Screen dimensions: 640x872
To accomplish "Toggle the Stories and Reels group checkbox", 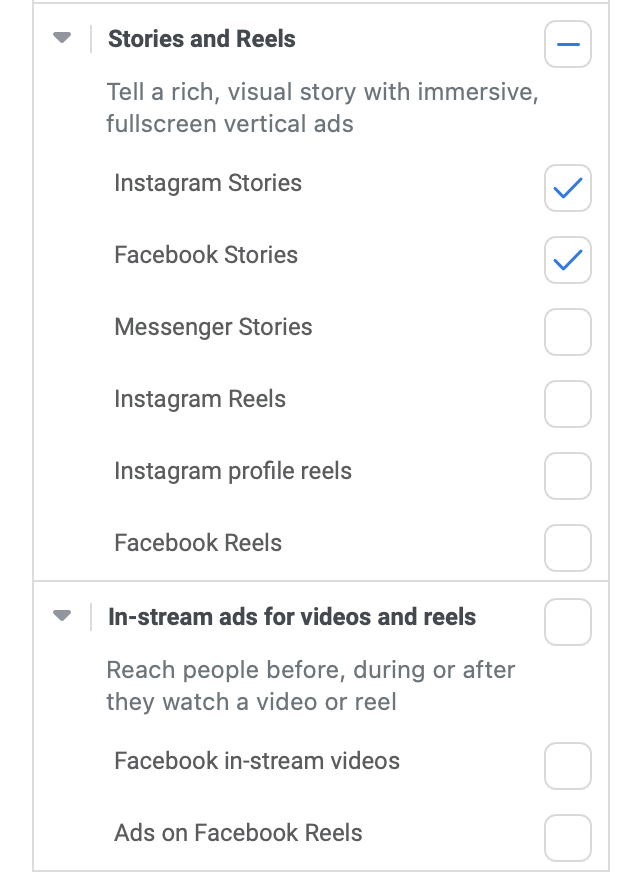I will [568, 45].
